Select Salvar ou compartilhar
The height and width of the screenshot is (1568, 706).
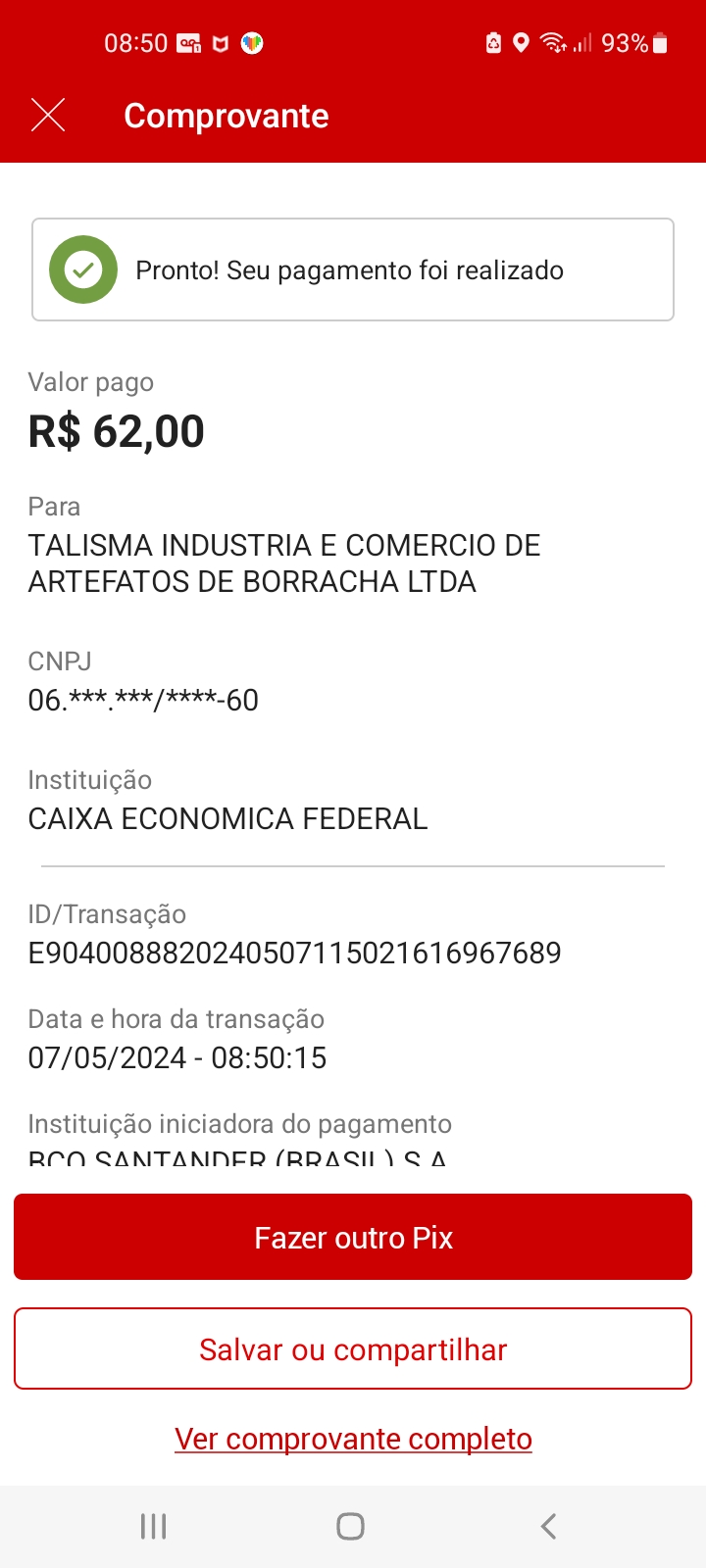click(353, 1349)
